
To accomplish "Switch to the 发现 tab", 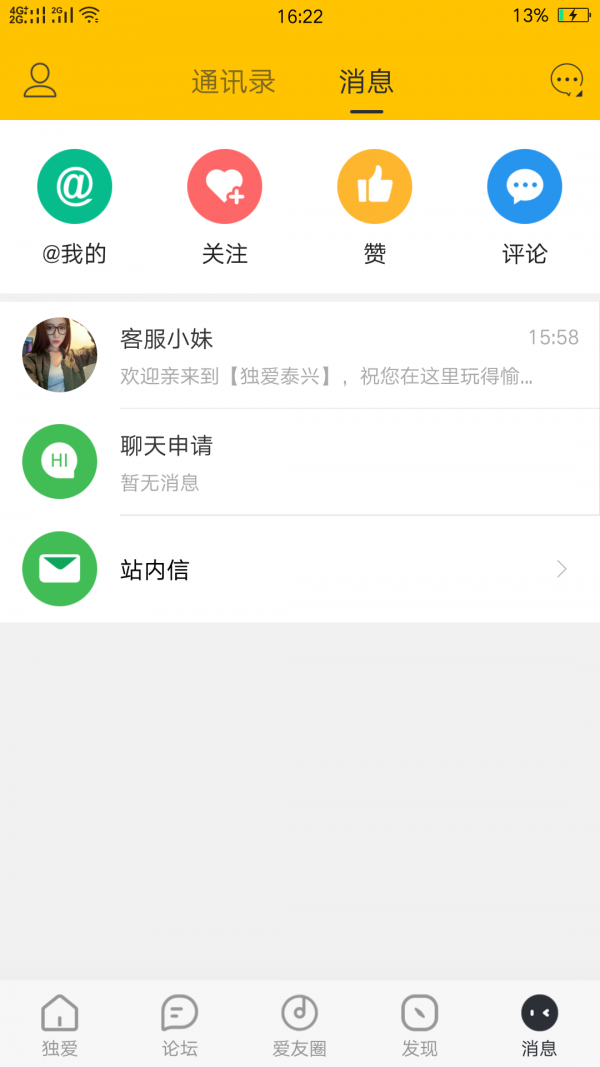I will click(420, 1025).
